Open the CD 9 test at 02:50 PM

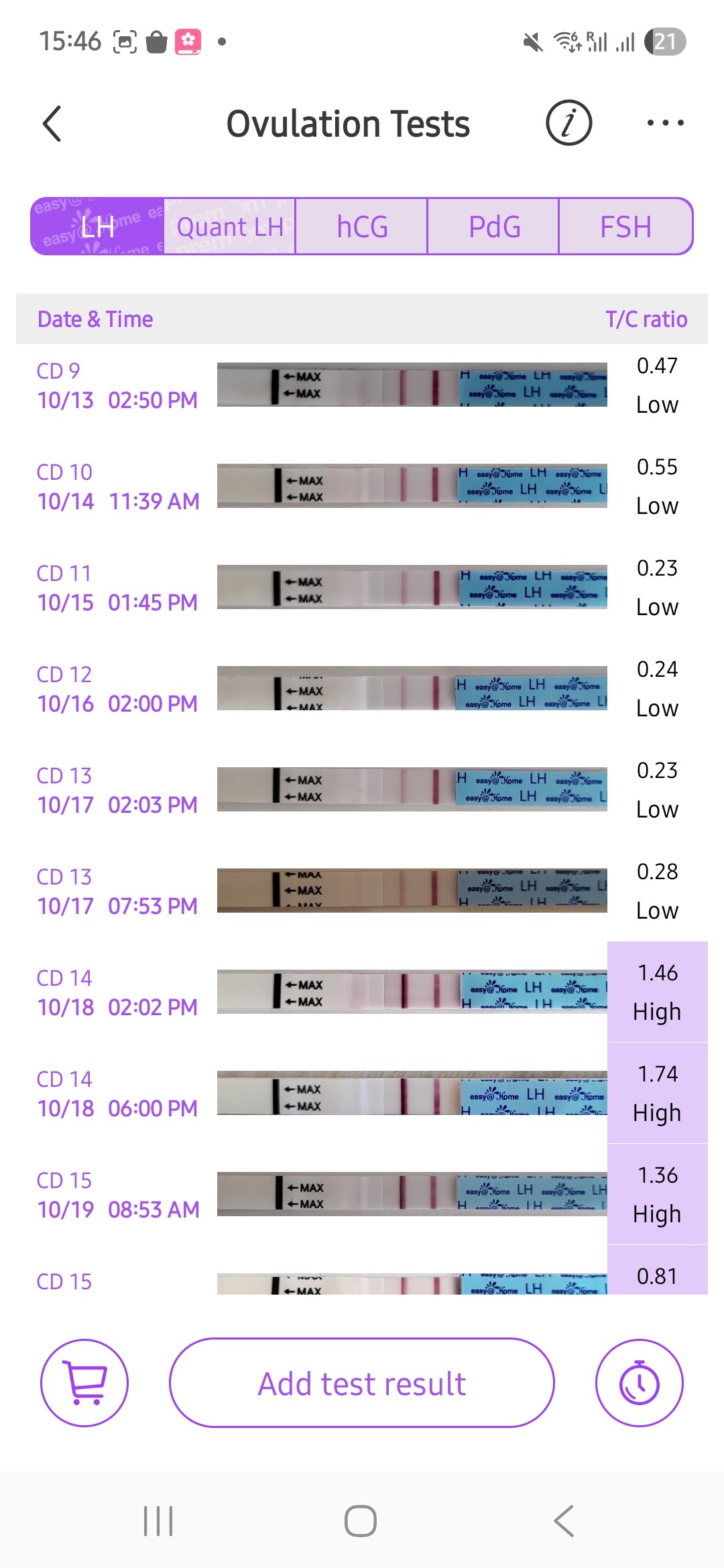click(x=362, y=385)
